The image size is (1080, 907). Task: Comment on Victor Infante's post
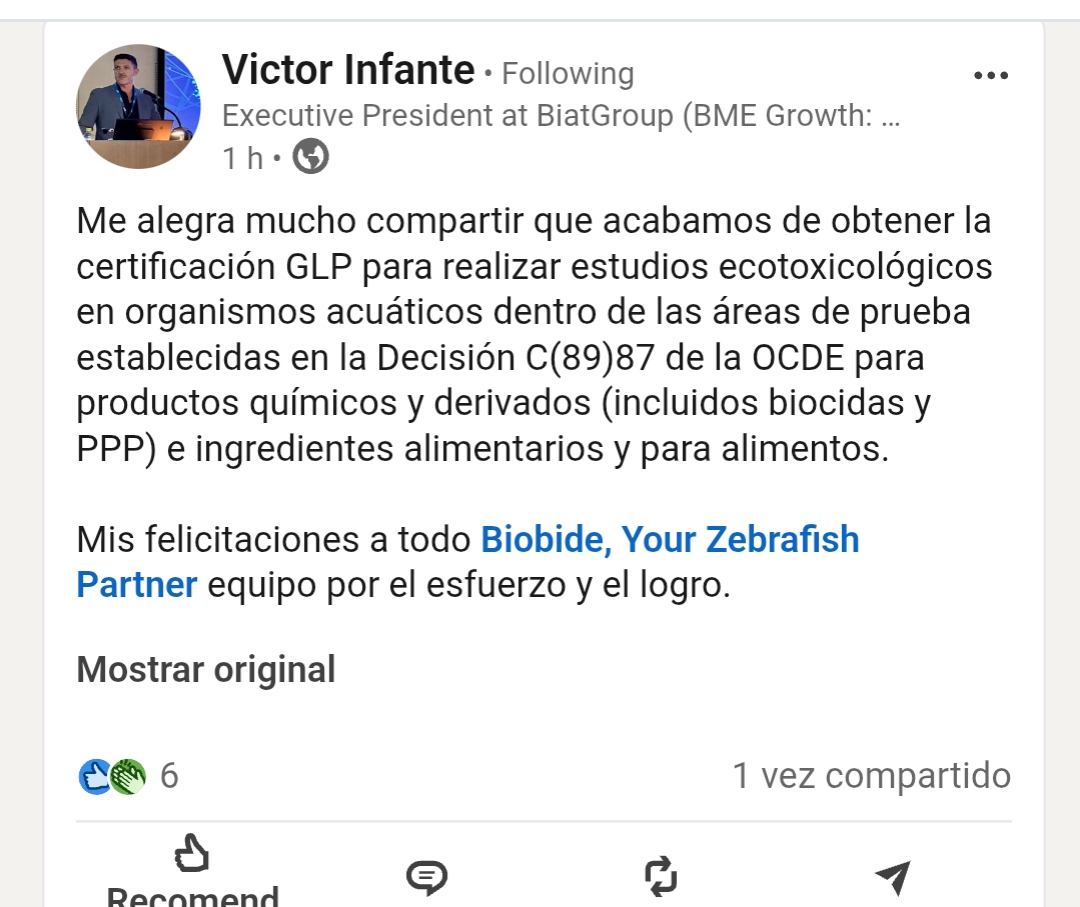427,877
